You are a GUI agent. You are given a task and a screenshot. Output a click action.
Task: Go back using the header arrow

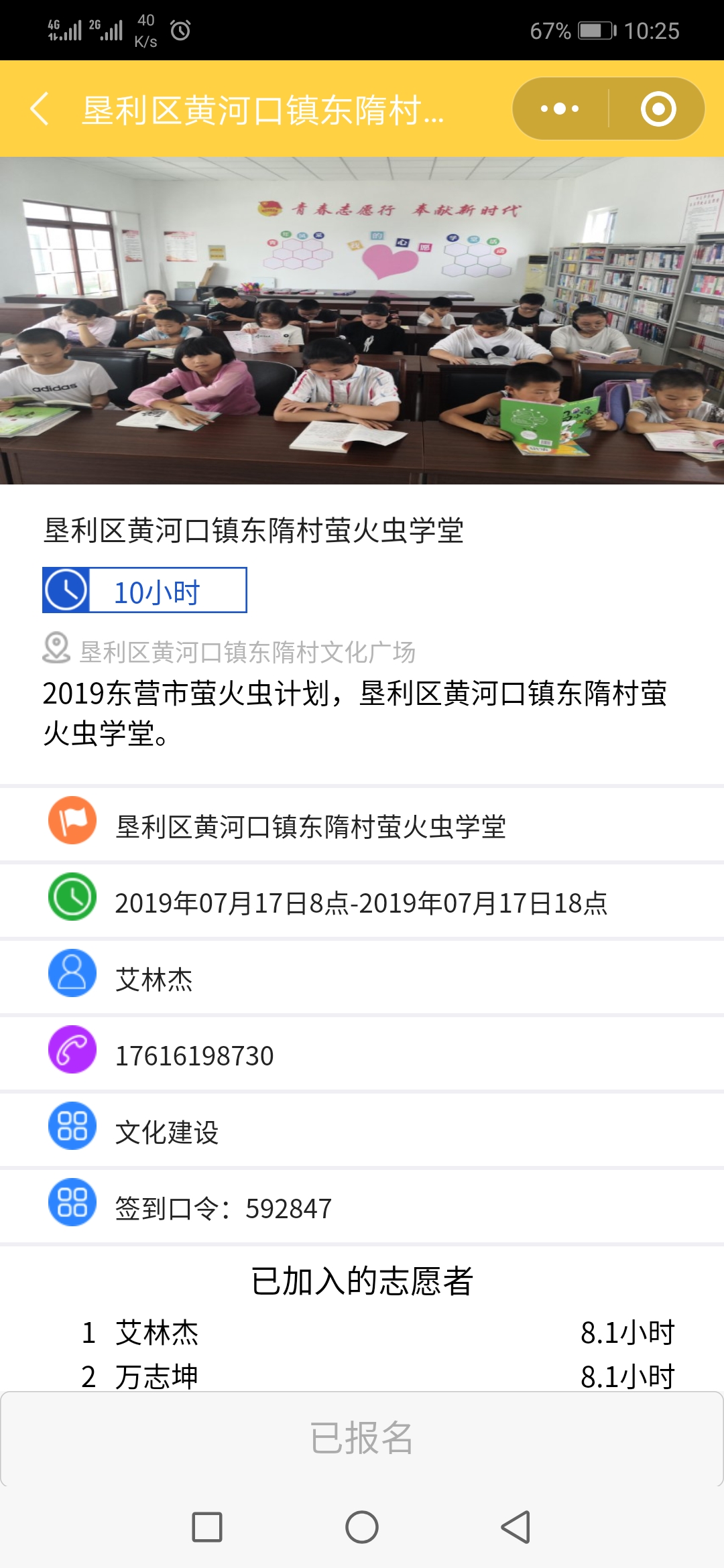click(x=40, y=109)
